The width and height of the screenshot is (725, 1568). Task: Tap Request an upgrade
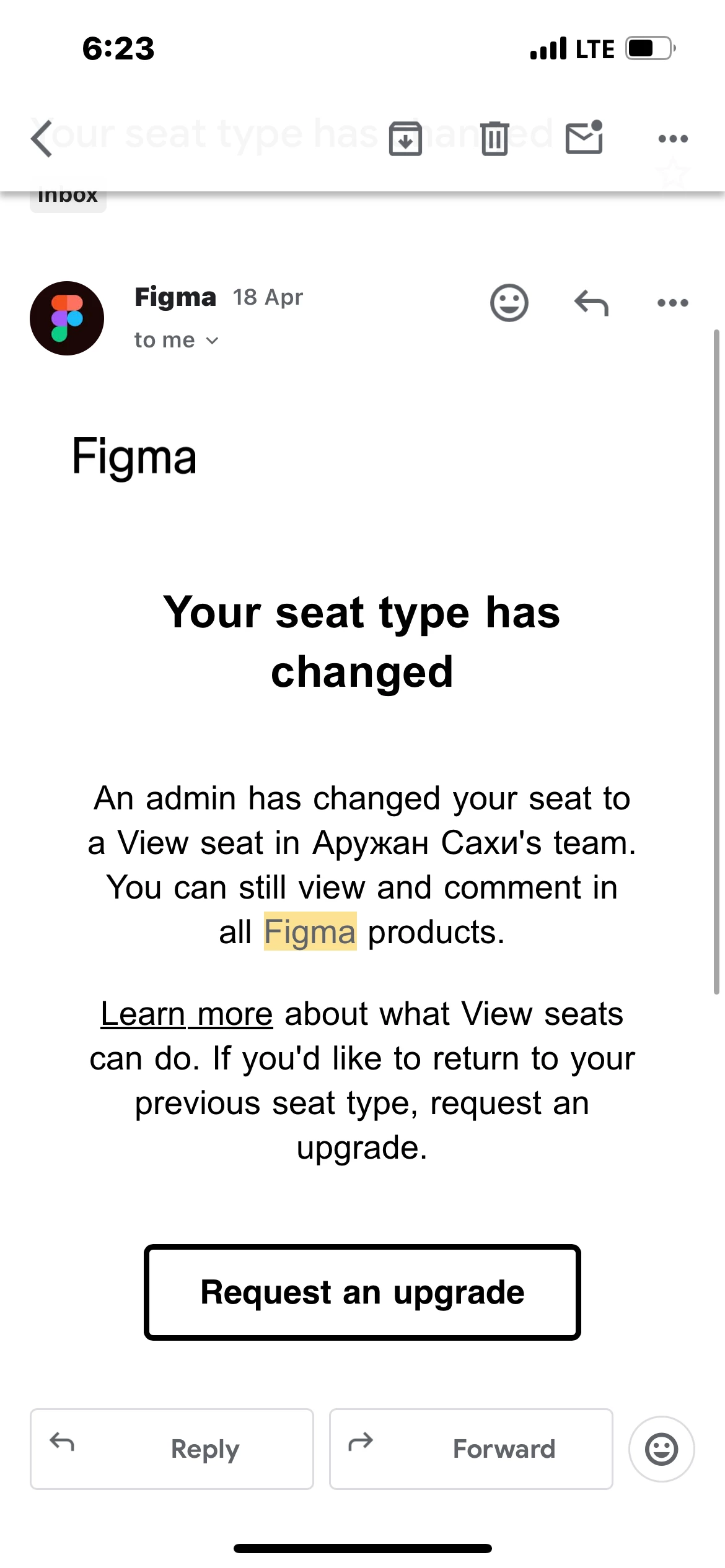pos(362,1292)
